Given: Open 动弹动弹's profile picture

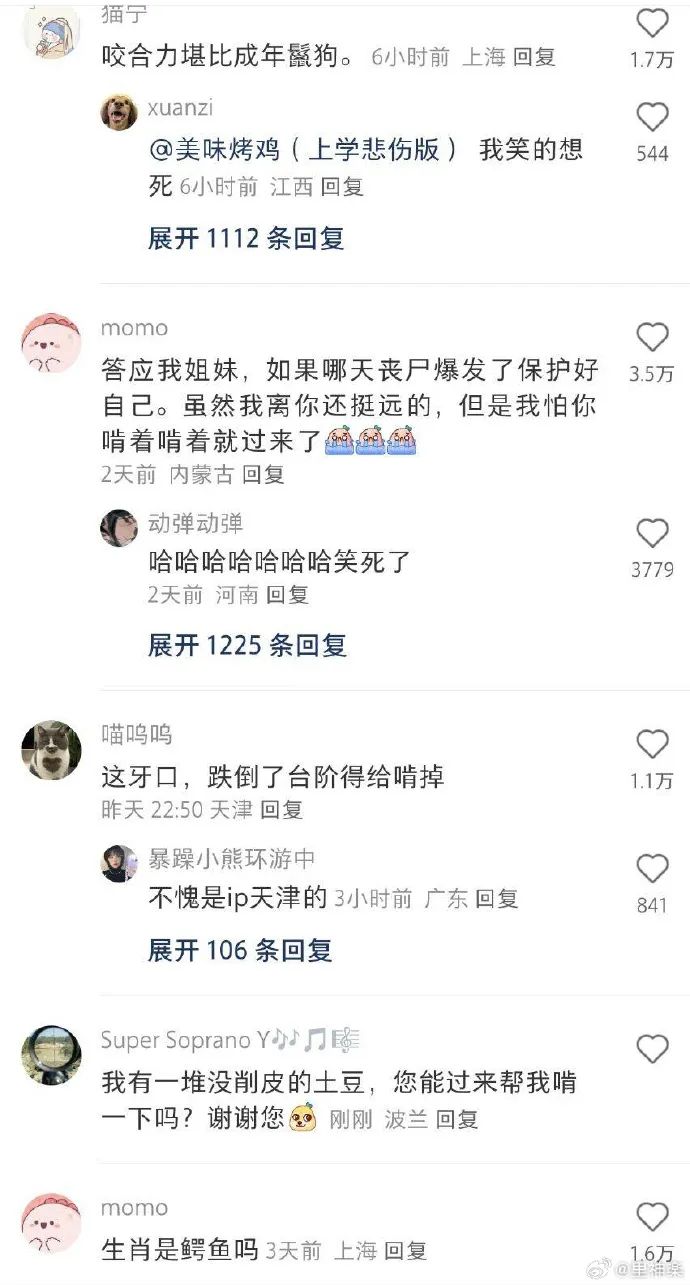Looking at the screenshot, I should [x=119, y=527].
